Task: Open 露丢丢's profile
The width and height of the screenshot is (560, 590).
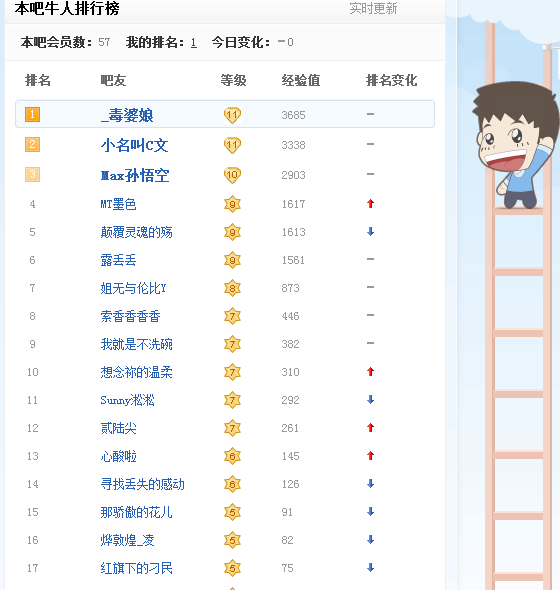Action: pos(119,260)
